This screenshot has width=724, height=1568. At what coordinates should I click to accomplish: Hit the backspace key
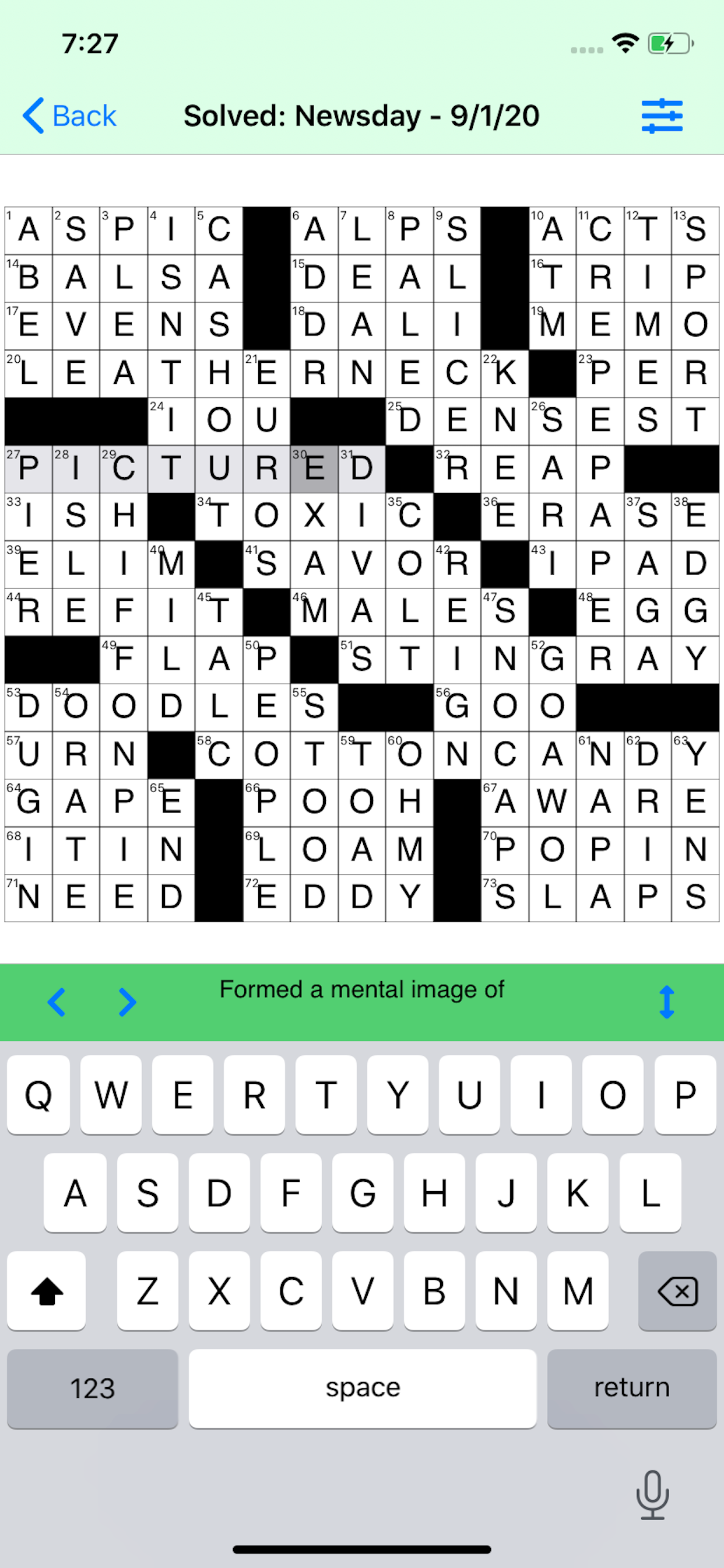pyautogui.click(x=677, y=1291)
